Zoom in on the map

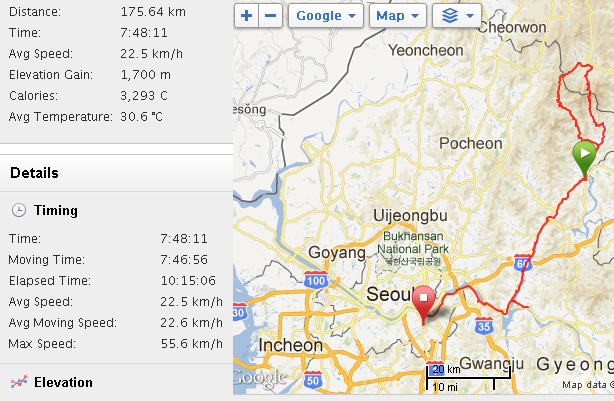click(x=247, y=16)
